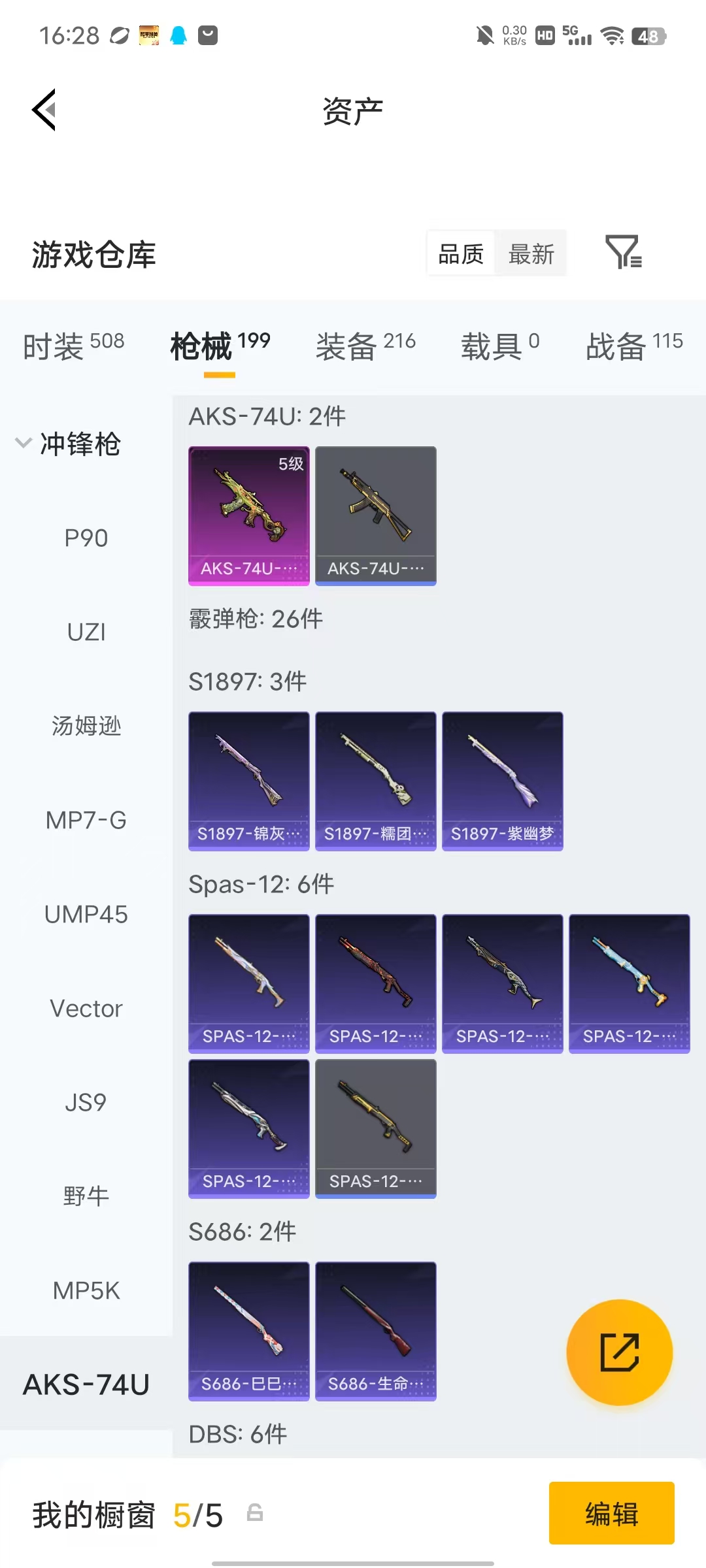Collapse the 冲锋枪 category

click(68, 444)
